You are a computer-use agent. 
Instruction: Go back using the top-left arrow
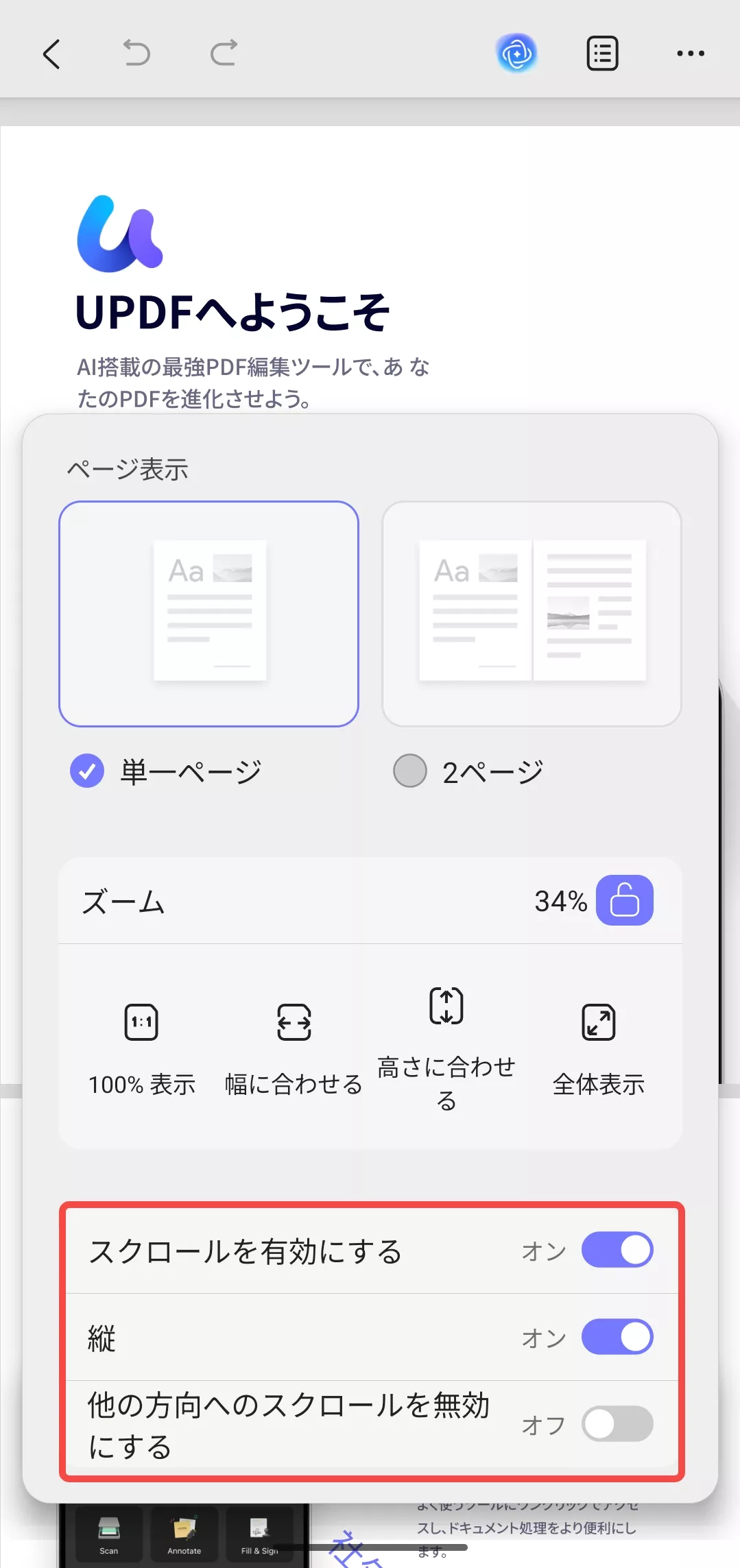click(51, 53)
